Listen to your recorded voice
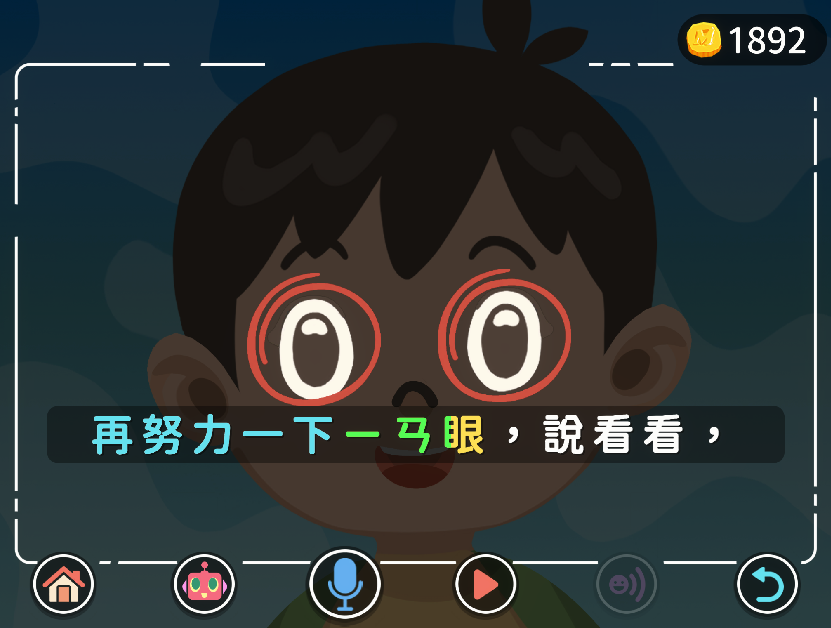831x628 pixels. tap(627, 584)
